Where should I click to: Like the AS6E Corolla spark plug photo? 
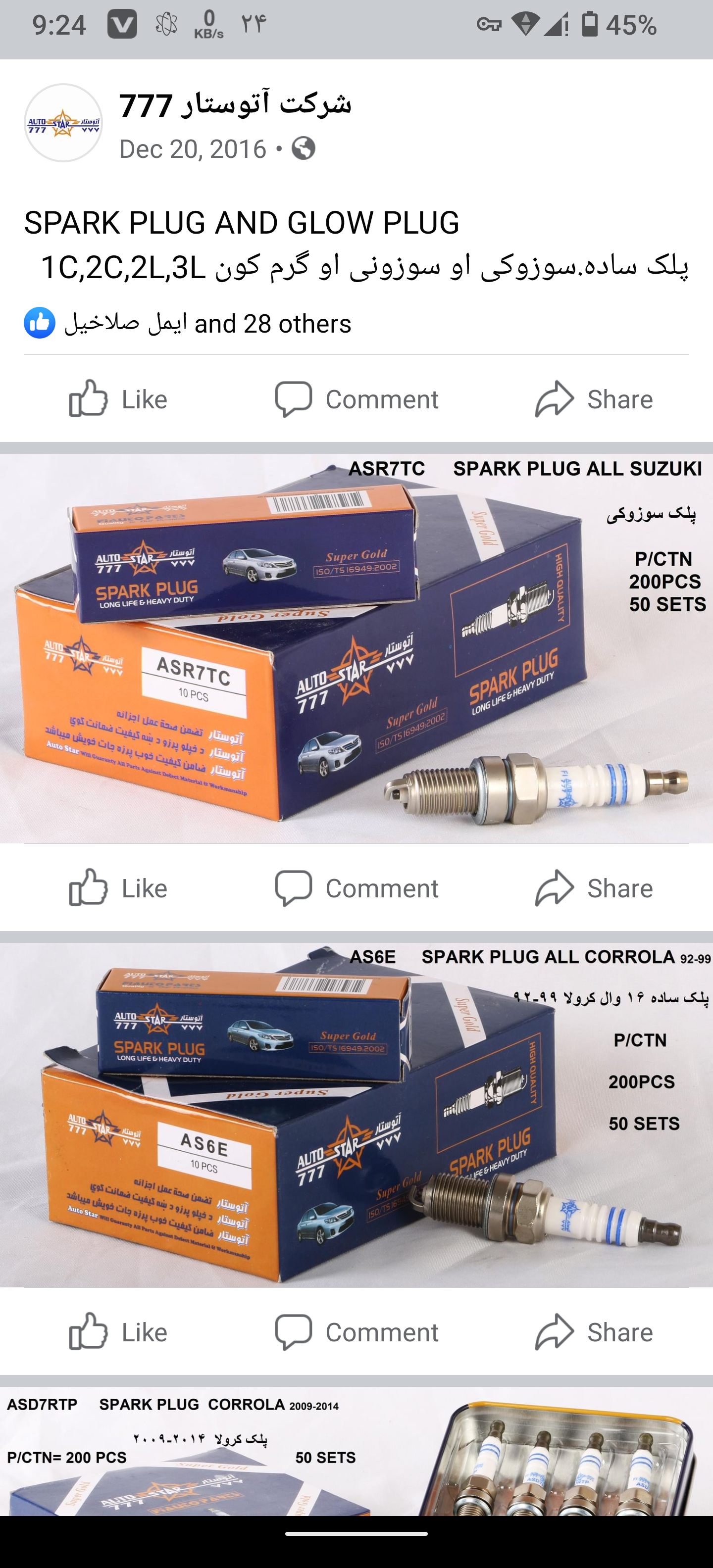tap(118, 1332)
